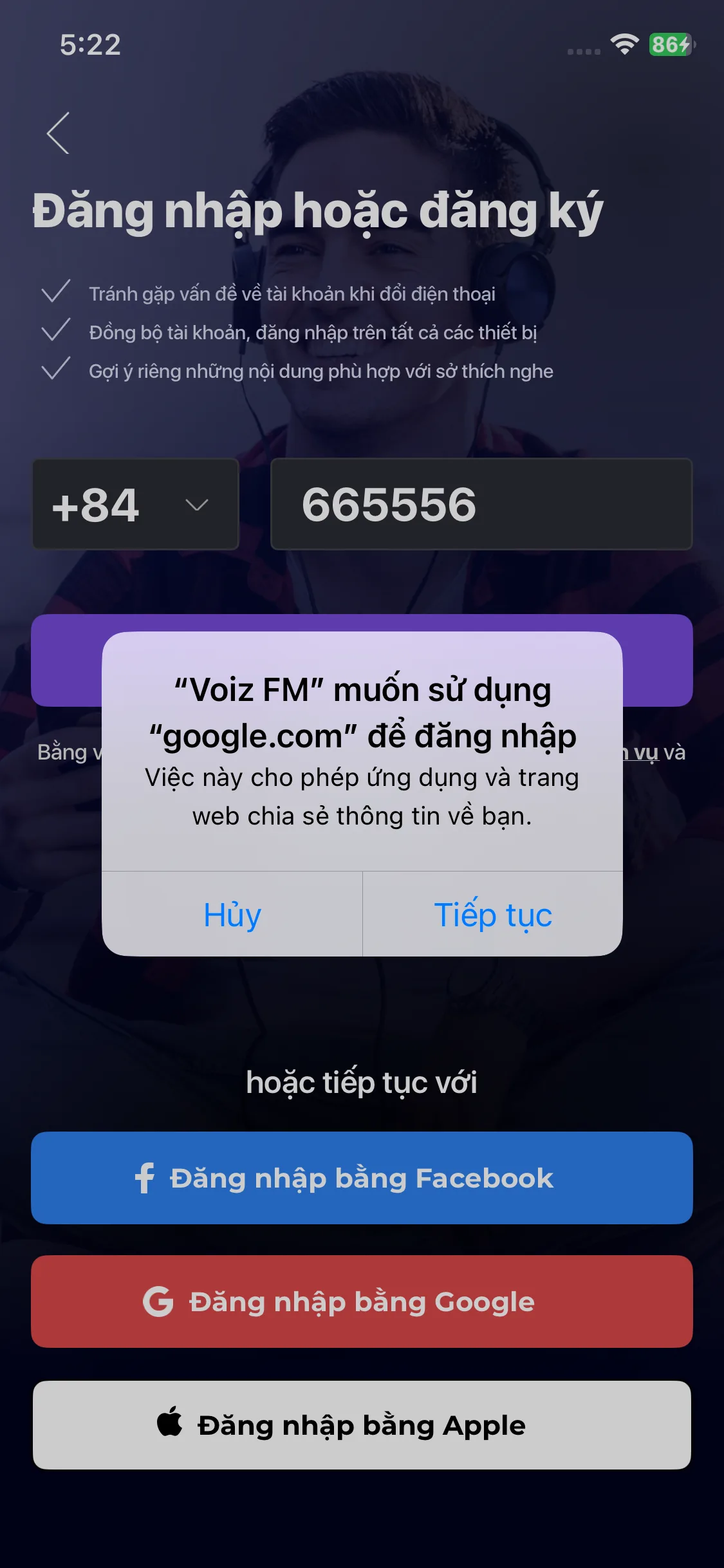Screen dimensions: 724x1568
Task: Choose 'Đăng nhập bằng Facebook'
Action: pyautogui.click(x=362, y=1179)
